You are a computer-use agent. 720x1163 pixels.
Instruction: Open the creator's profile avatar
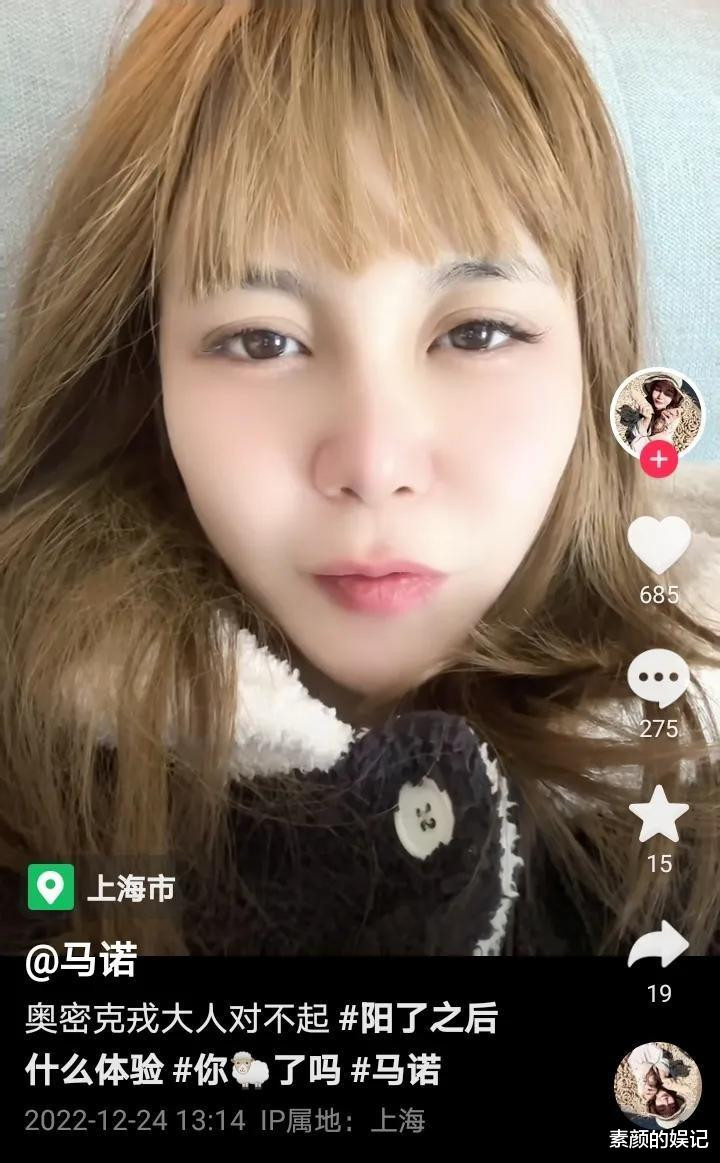point(657,413)
